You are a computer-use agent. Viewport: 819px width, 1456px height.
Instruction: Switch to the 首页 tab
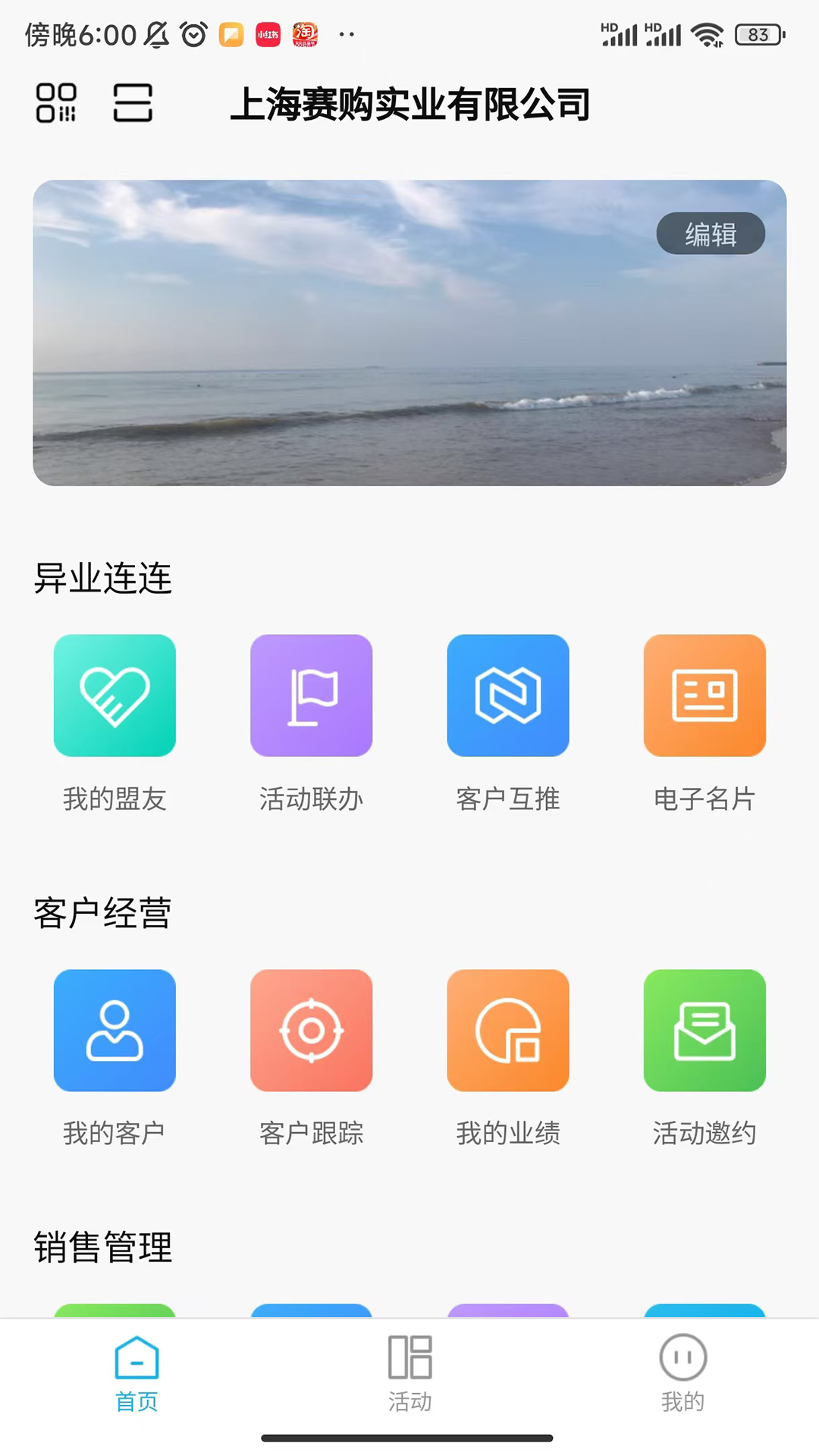(x=136, y=1373)
